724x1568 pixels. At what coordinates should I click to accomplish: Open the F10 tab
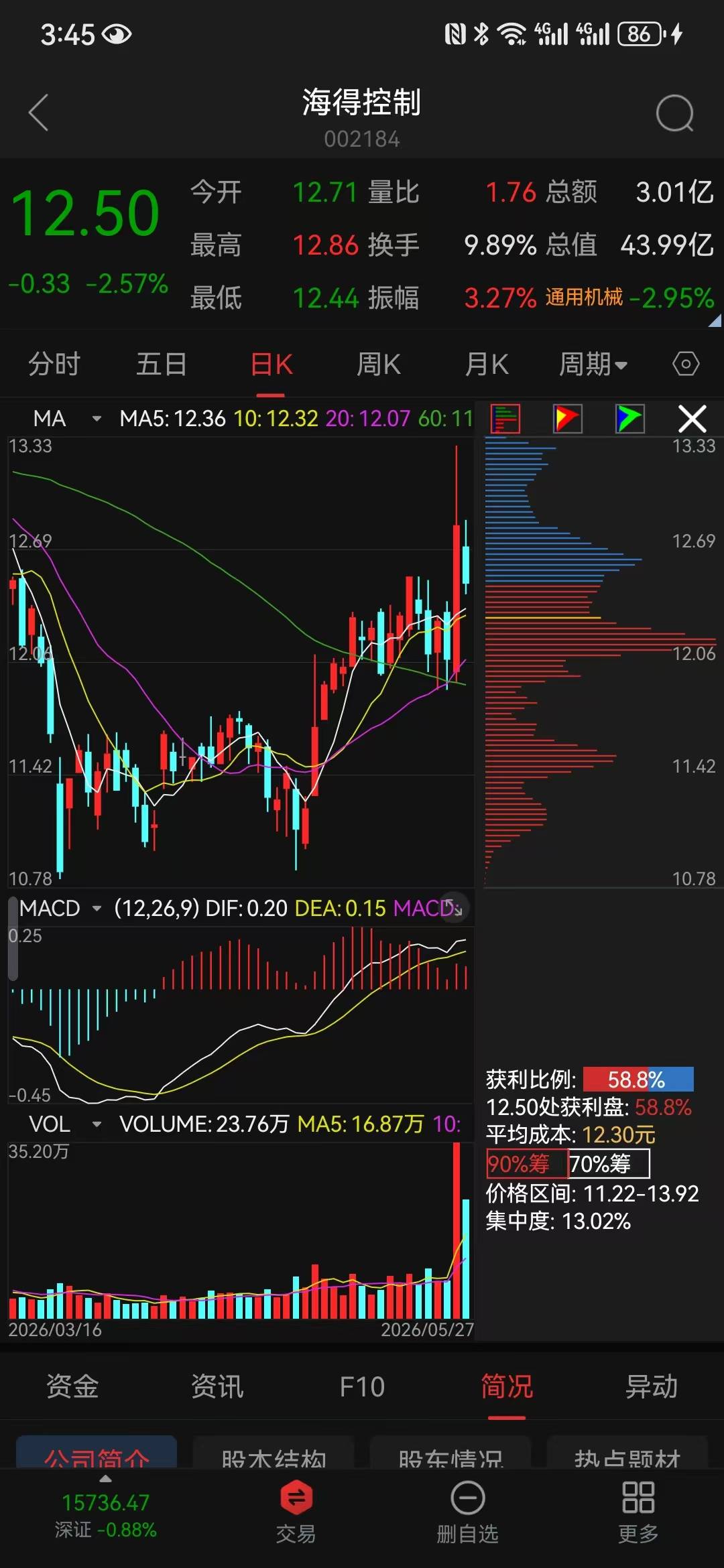click(x=362, y=1386)
